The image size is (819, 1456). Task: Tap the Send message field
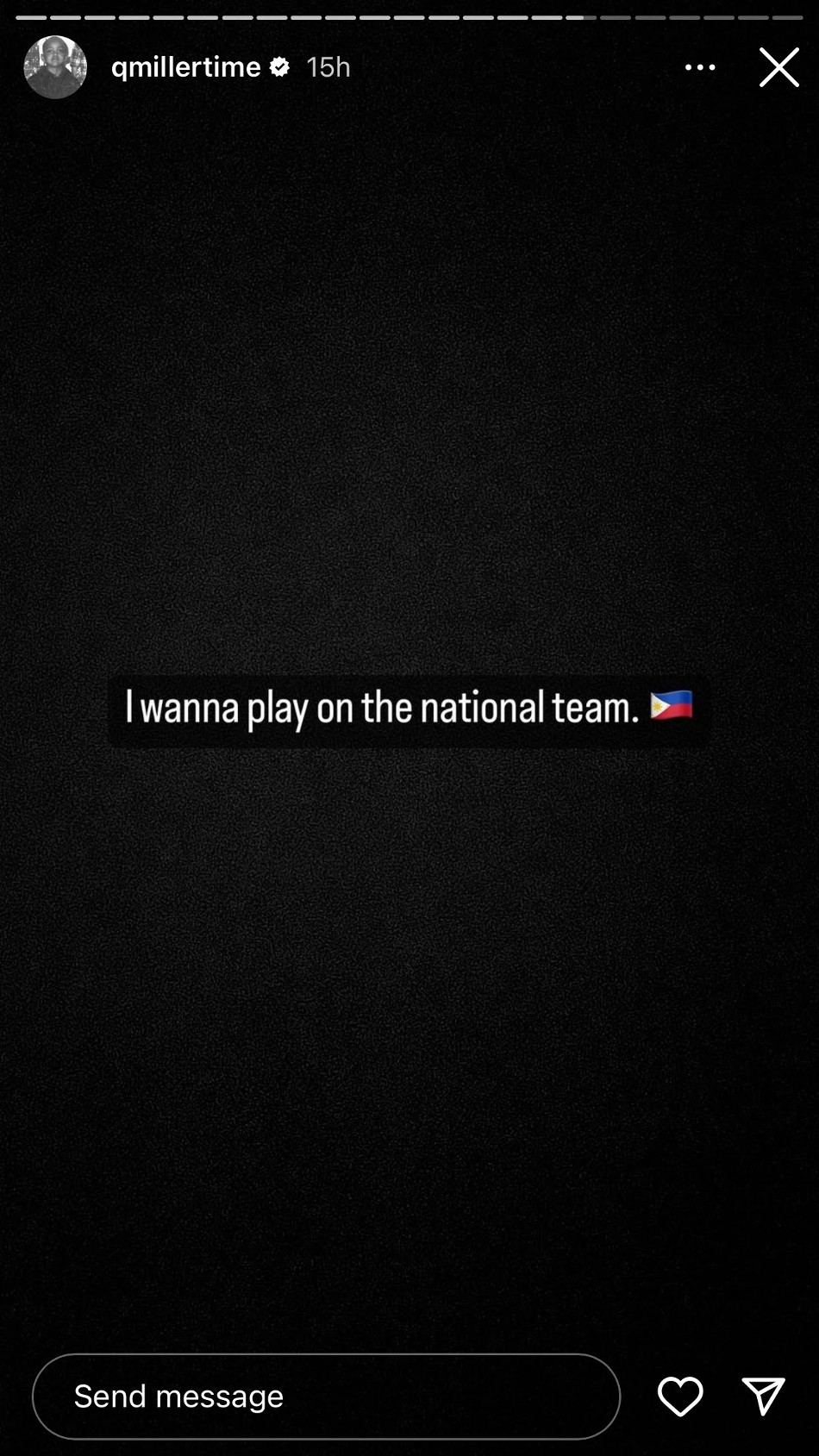[x=326, y=1396]
